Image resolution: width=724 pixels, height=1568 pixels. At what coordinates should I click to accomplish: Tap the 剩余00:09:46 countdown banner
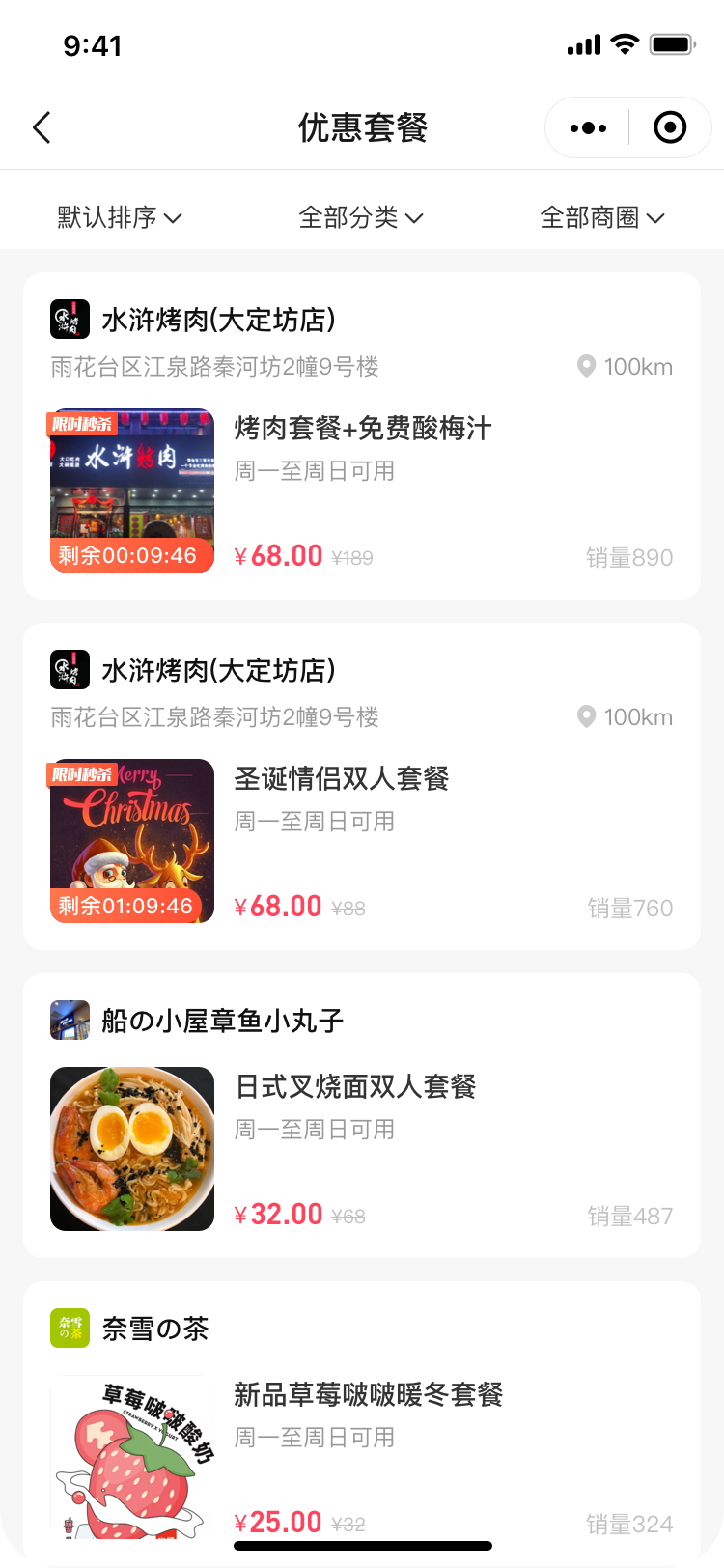coord(131,557)
